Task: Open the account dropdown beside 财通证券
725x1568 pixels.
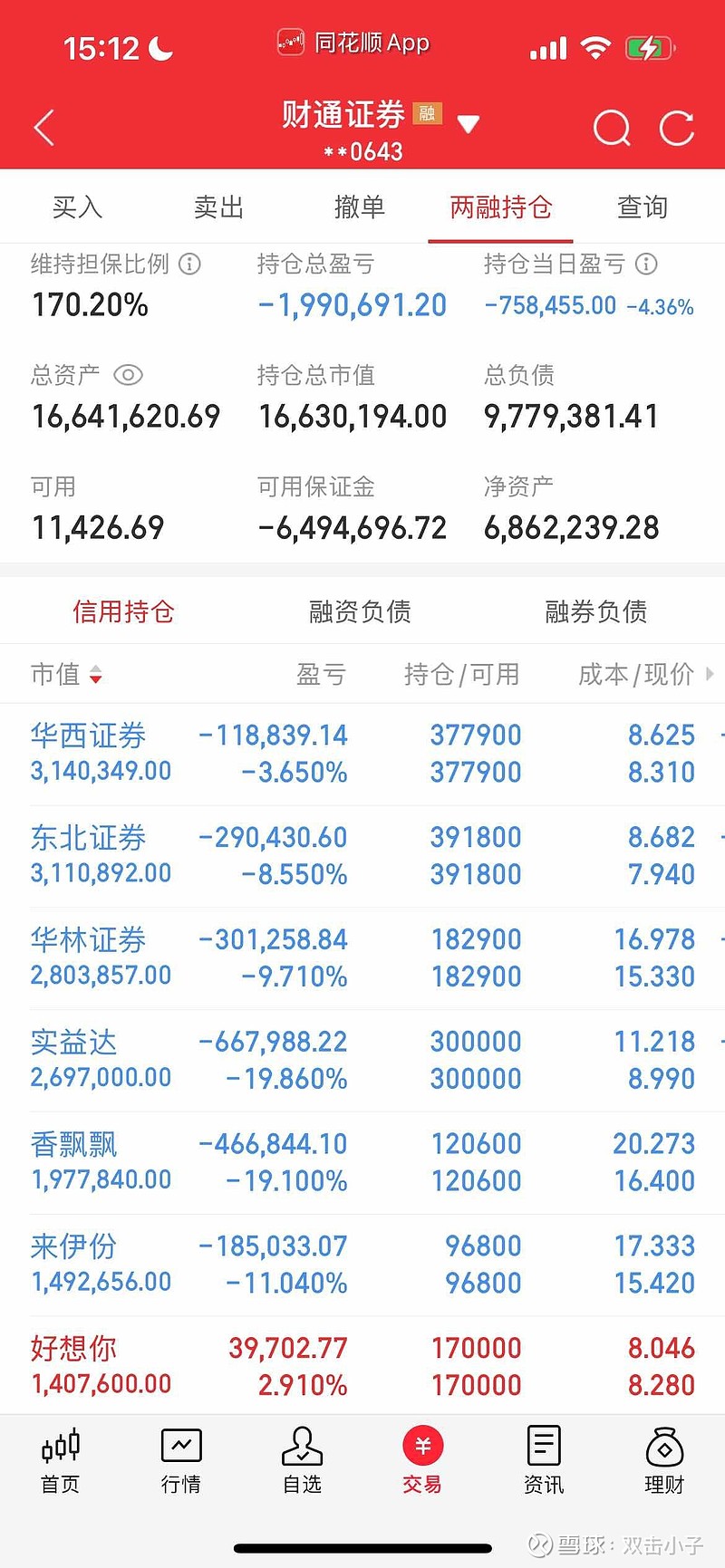Action: [468, 123]
